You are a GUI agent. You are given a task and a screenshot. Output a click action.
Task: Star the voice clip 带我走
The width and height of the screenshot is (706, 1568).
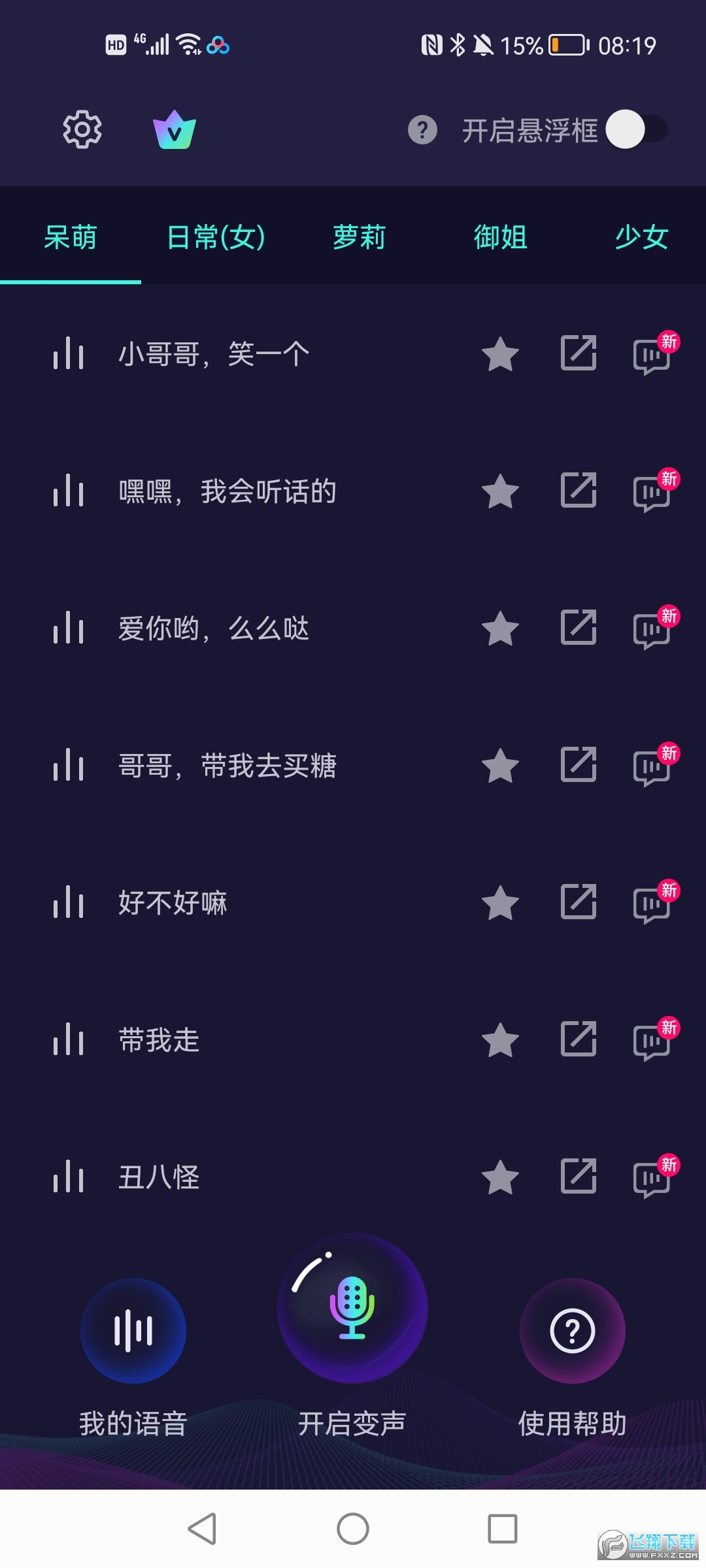click(499, 1041)
